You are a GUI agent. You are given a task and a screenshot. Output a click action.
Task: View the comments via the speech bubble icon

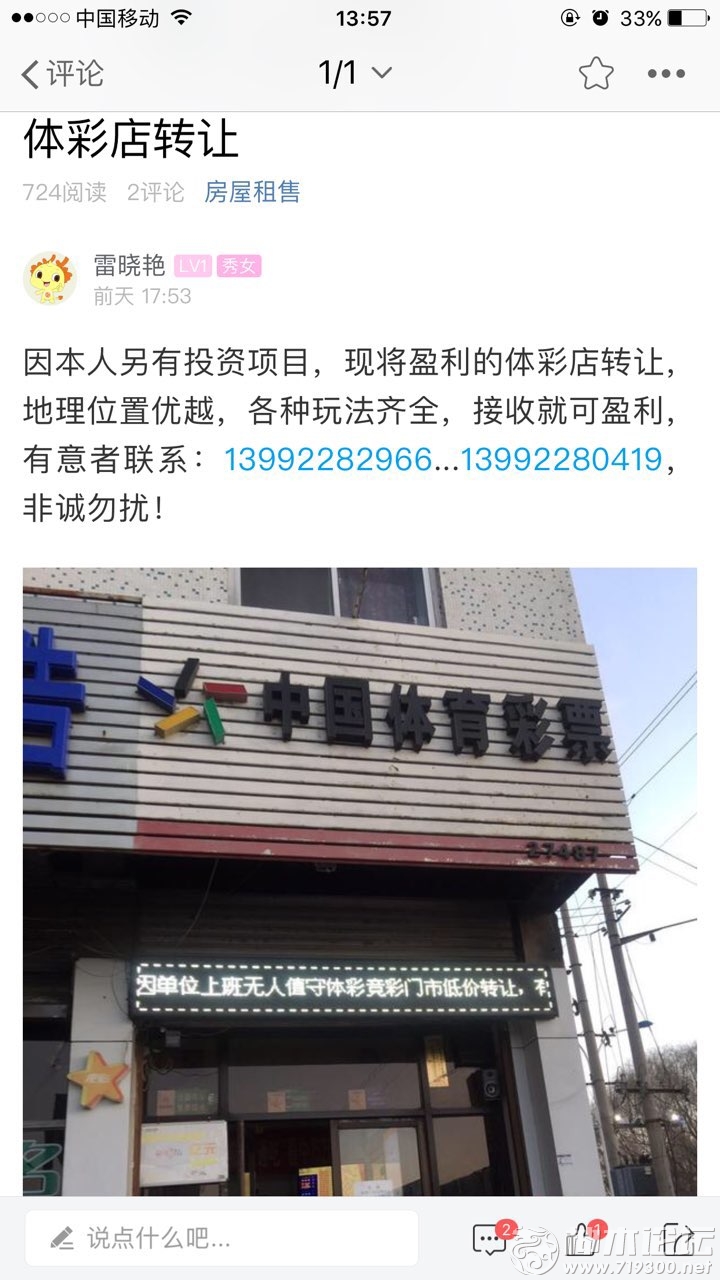[x=490, y=1238]
